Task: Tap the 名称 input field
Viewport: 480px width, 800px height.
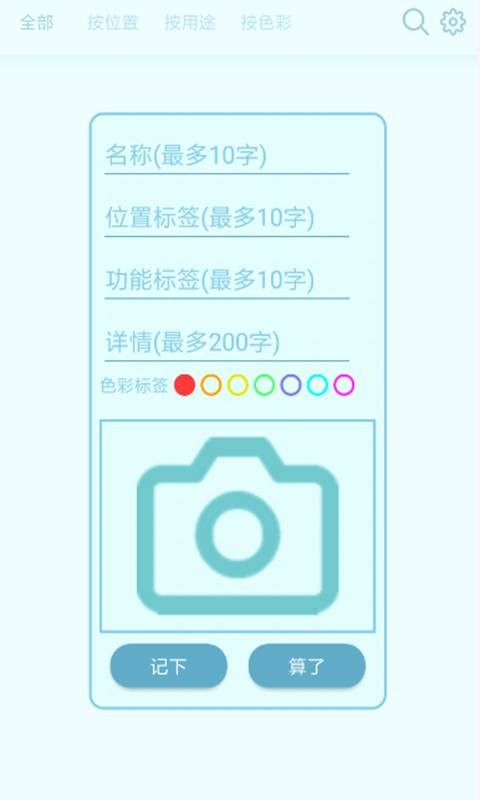Action: (227, 156)
